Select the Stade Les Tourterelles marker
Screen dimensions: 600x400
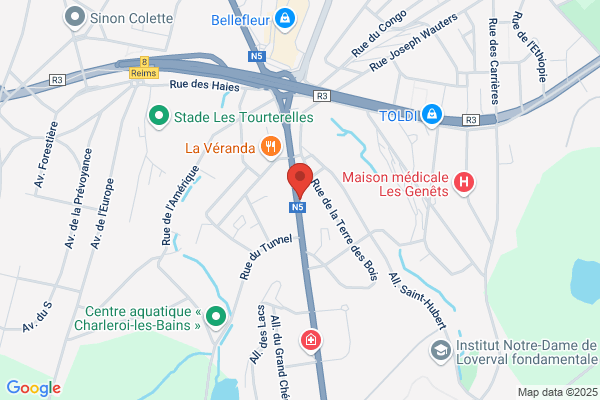pyautogui.click(x=159, y=116)
